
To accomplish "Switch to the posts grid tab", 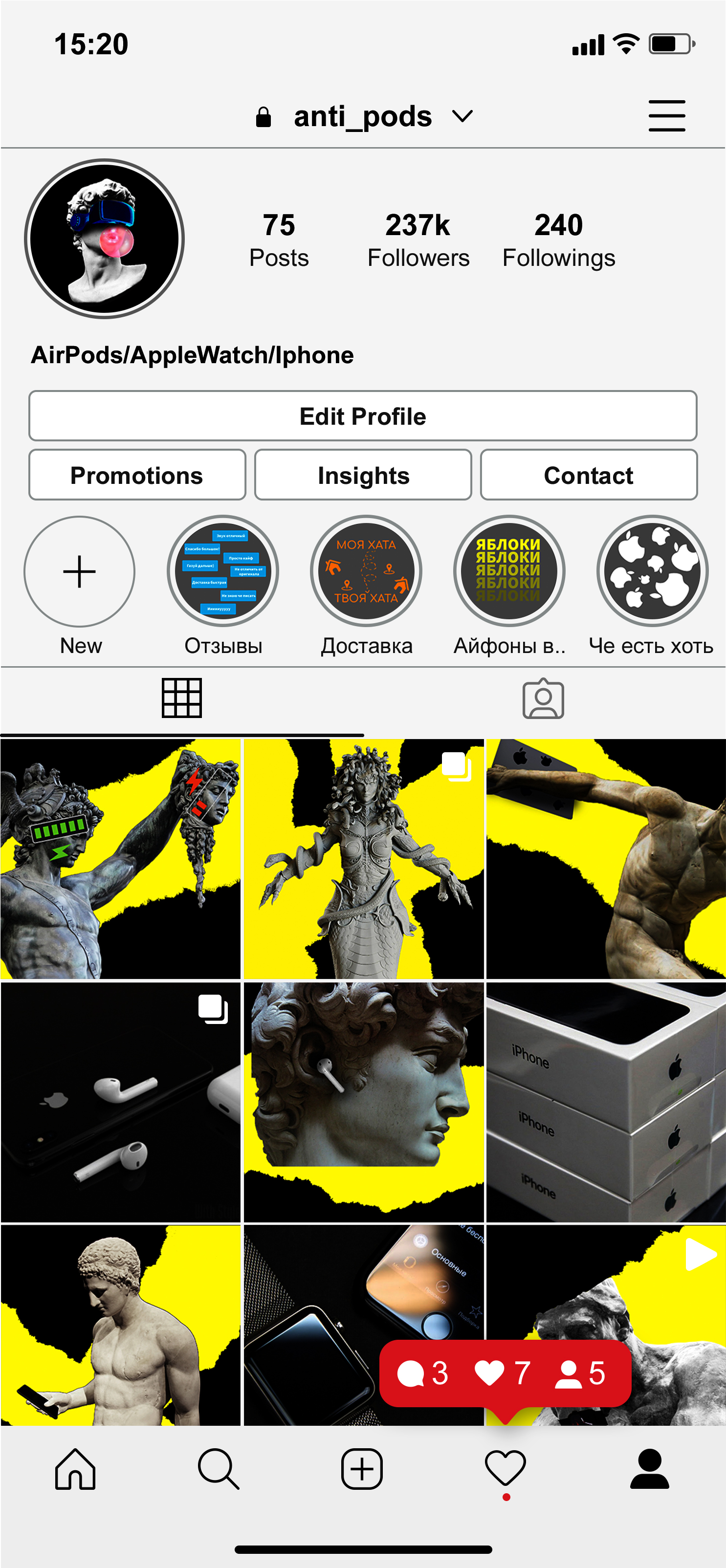I will 181,698.
